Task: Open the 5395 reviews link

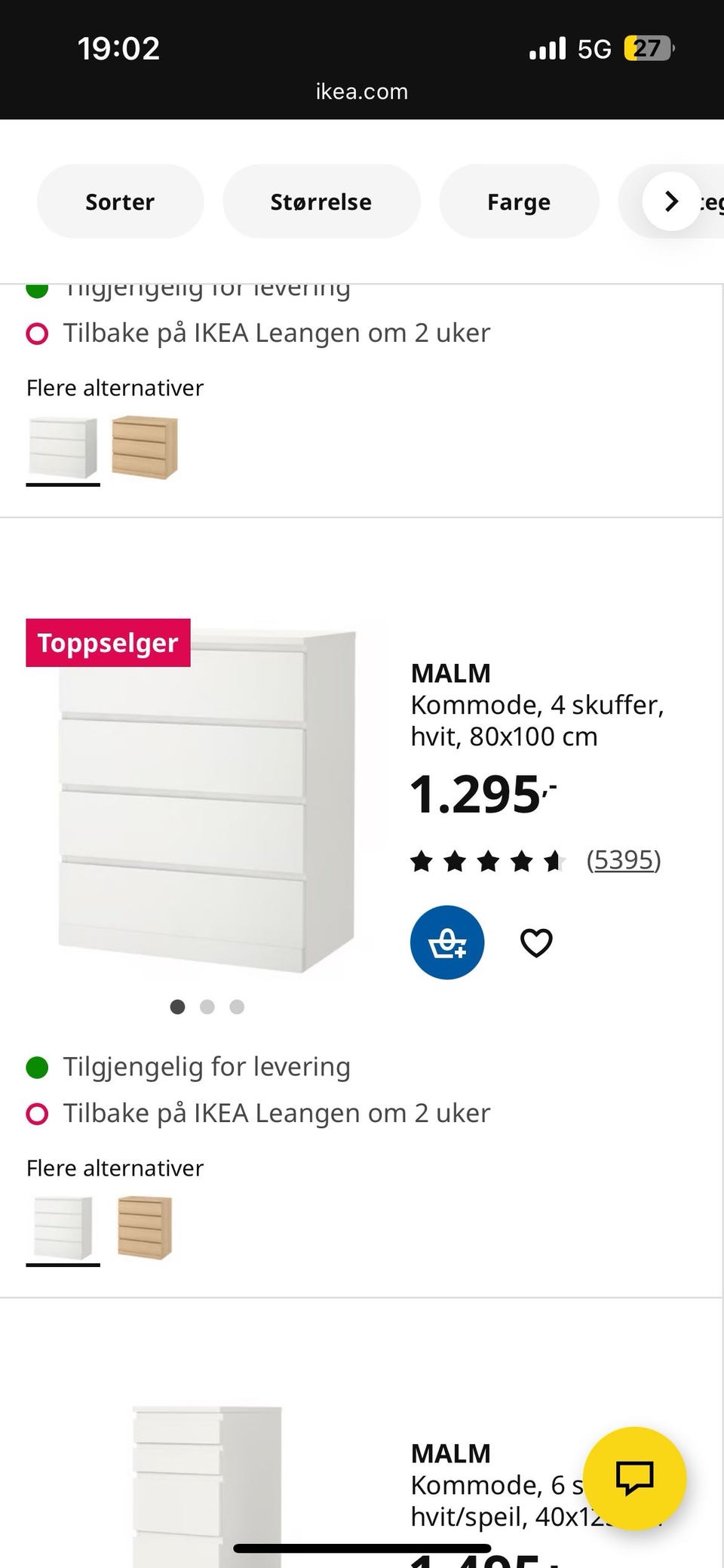Action: 624,859
